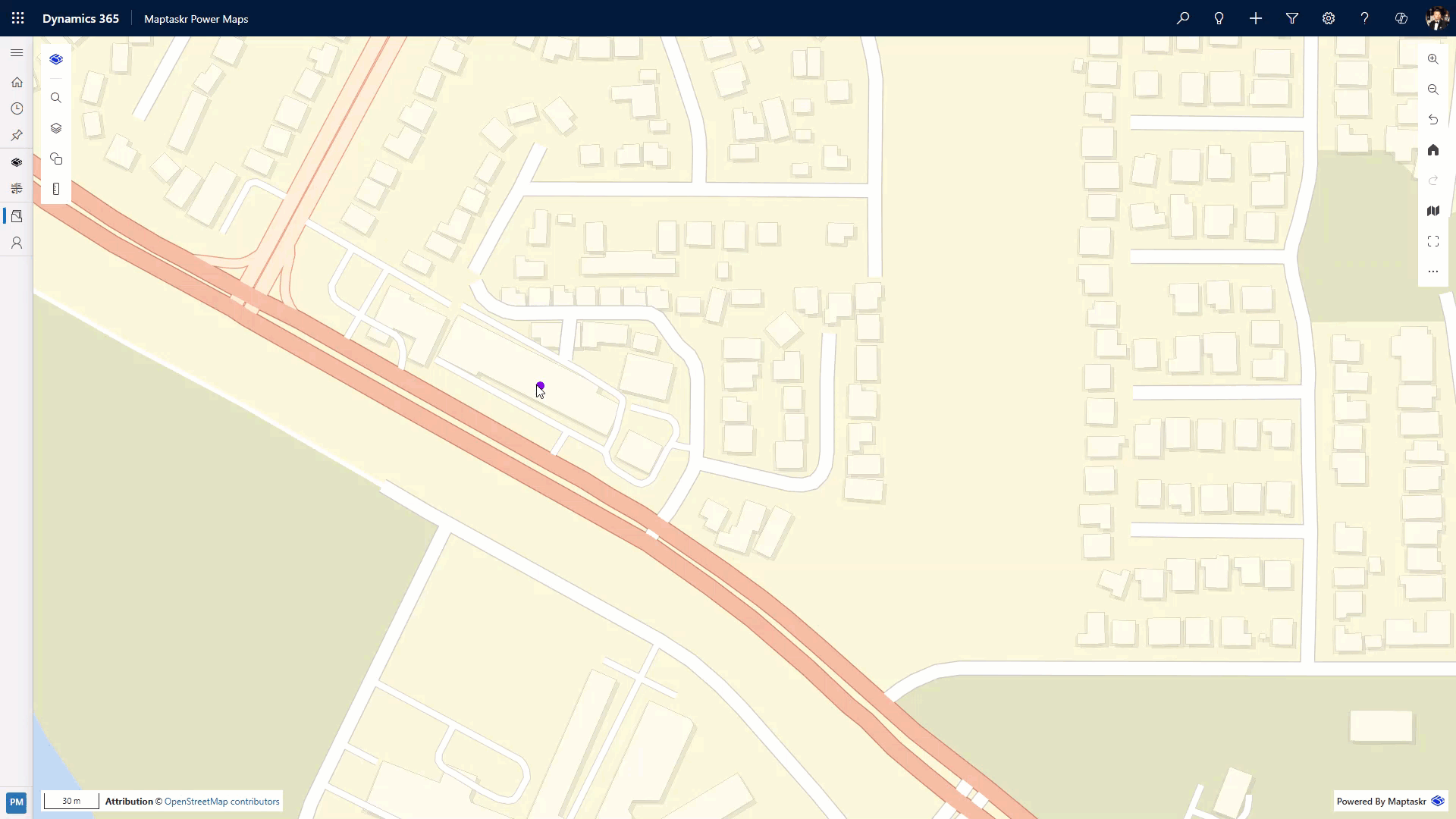Open OpenStreetMap contributors link
The height and width of the screenshot is (819, 1456).
(x=221, y=802)
